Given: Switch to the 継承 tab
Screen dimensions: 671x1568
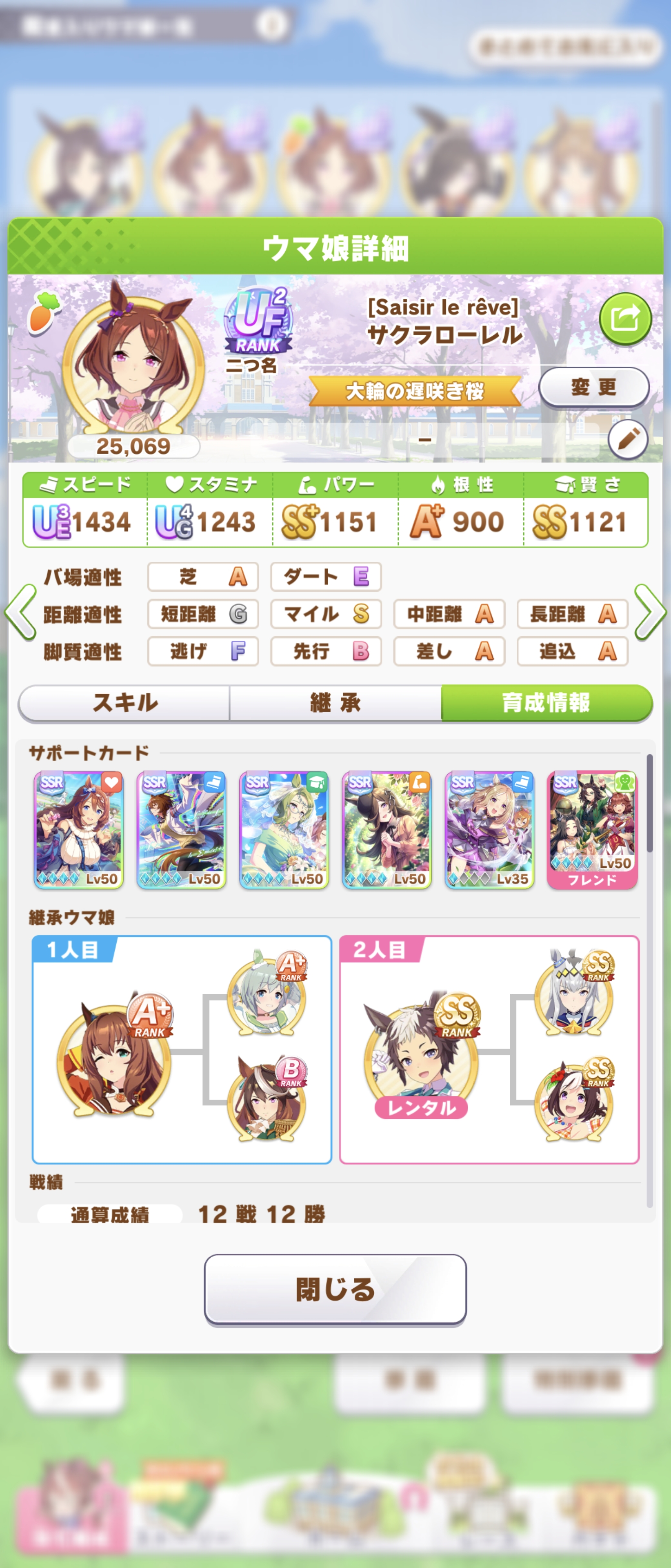Looking at the screenshot, I should (x=335, y=703).
